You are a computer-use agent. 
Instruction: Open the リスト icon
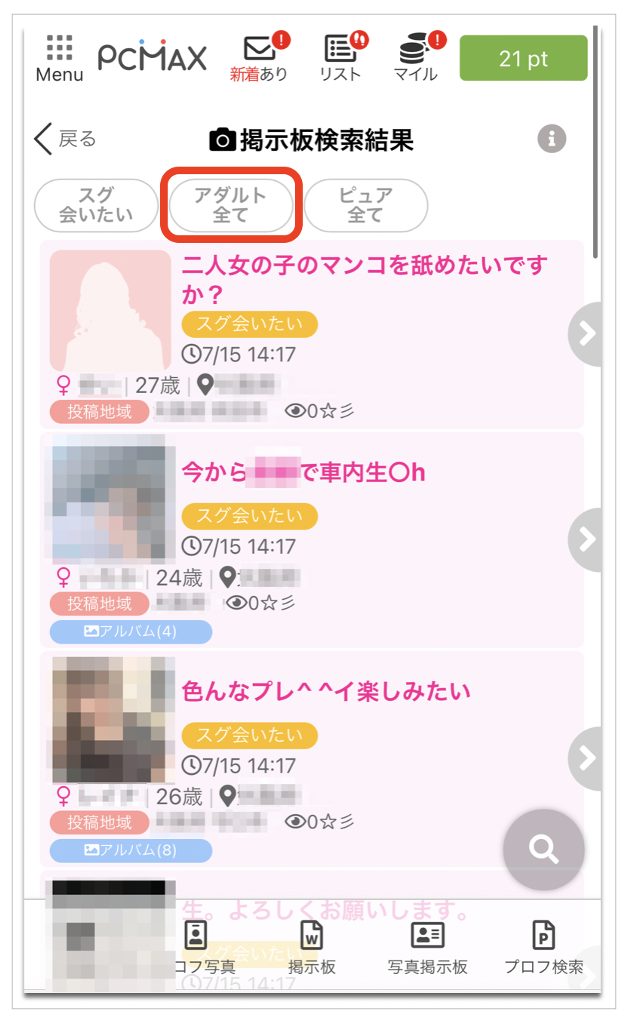coord(340,58)
